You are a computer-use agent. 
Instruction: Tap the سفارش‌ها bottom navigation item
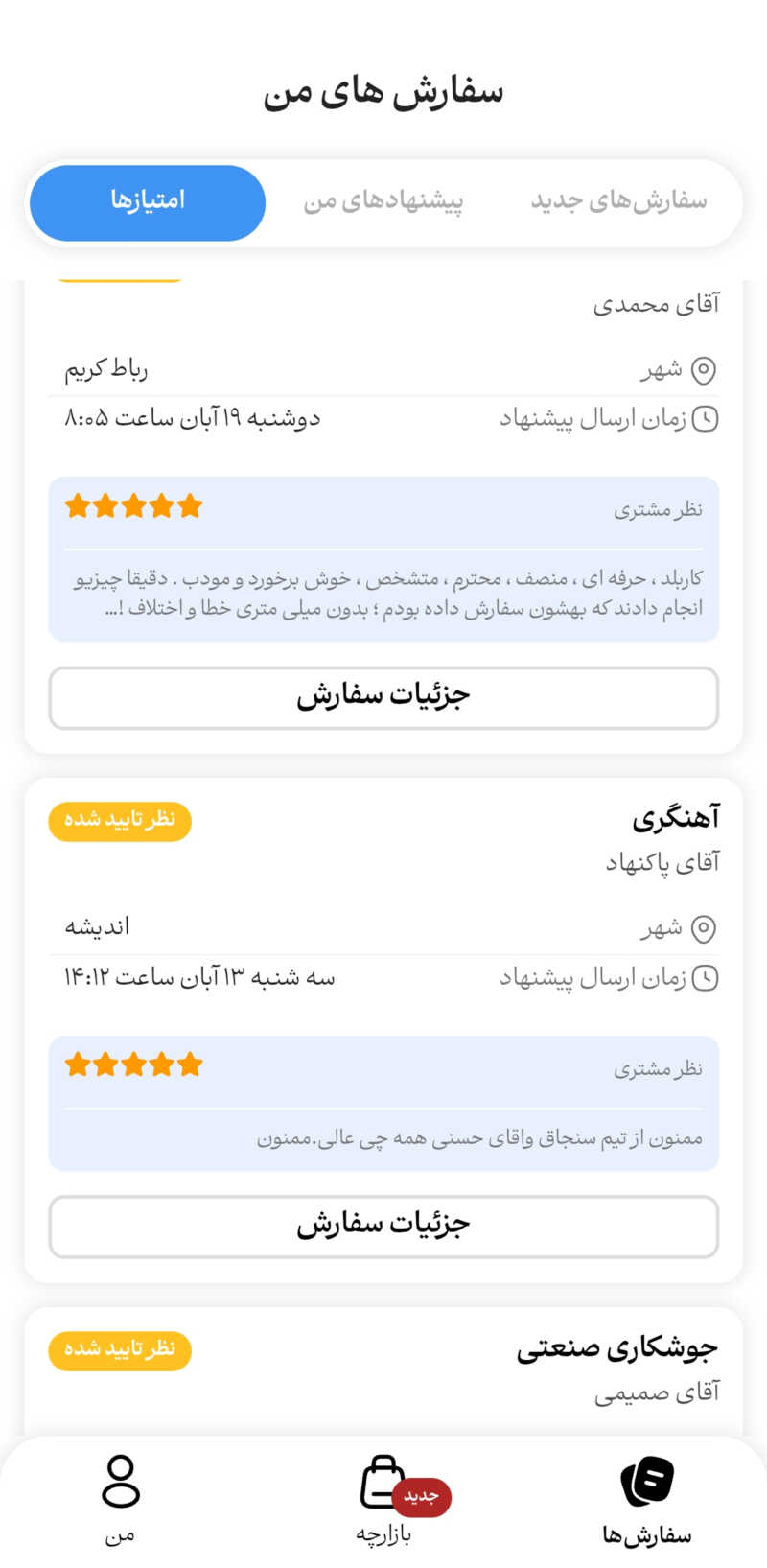coord(646,1498)
